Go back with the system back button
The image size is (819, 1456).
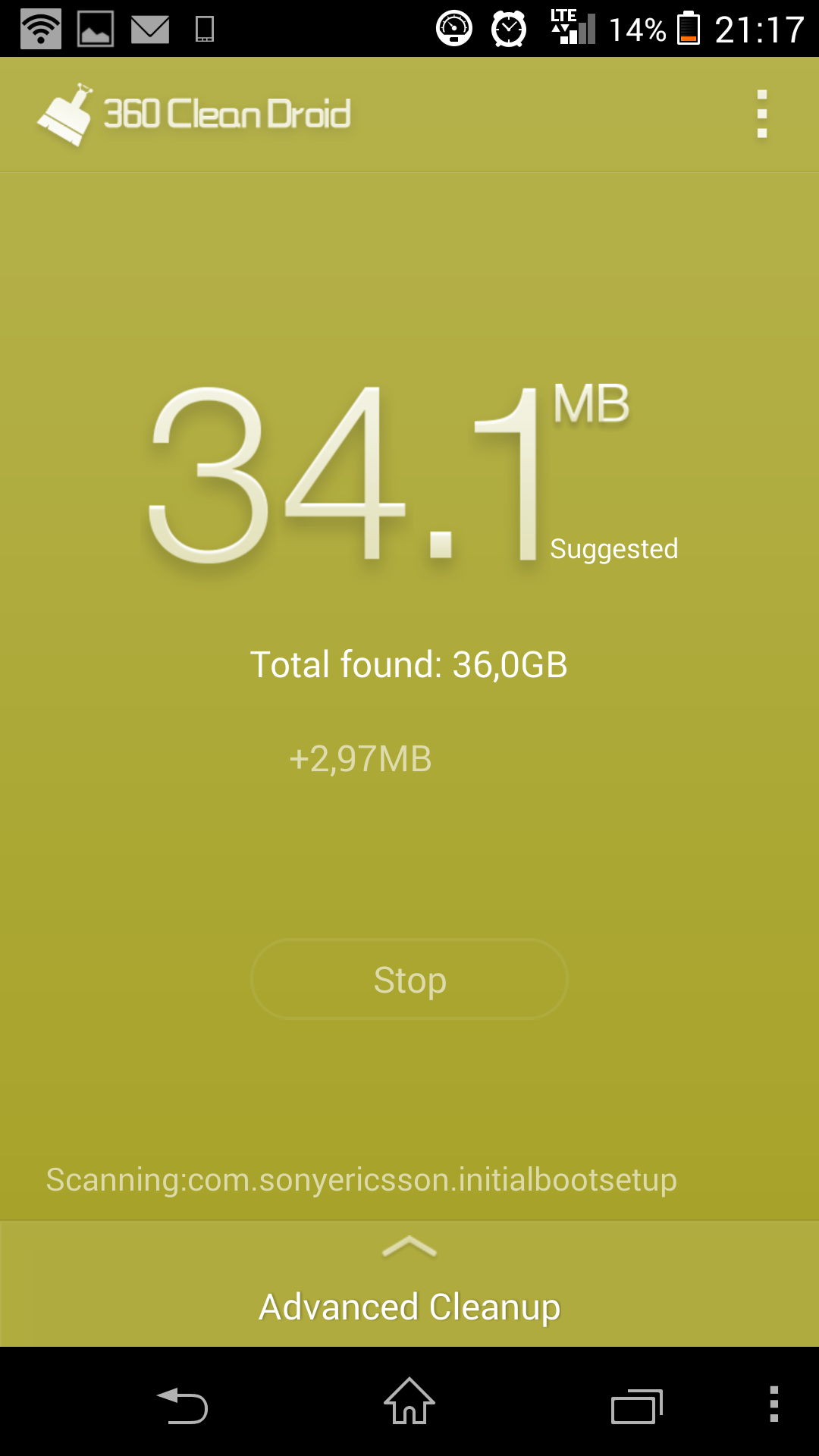click(182, 1405)
